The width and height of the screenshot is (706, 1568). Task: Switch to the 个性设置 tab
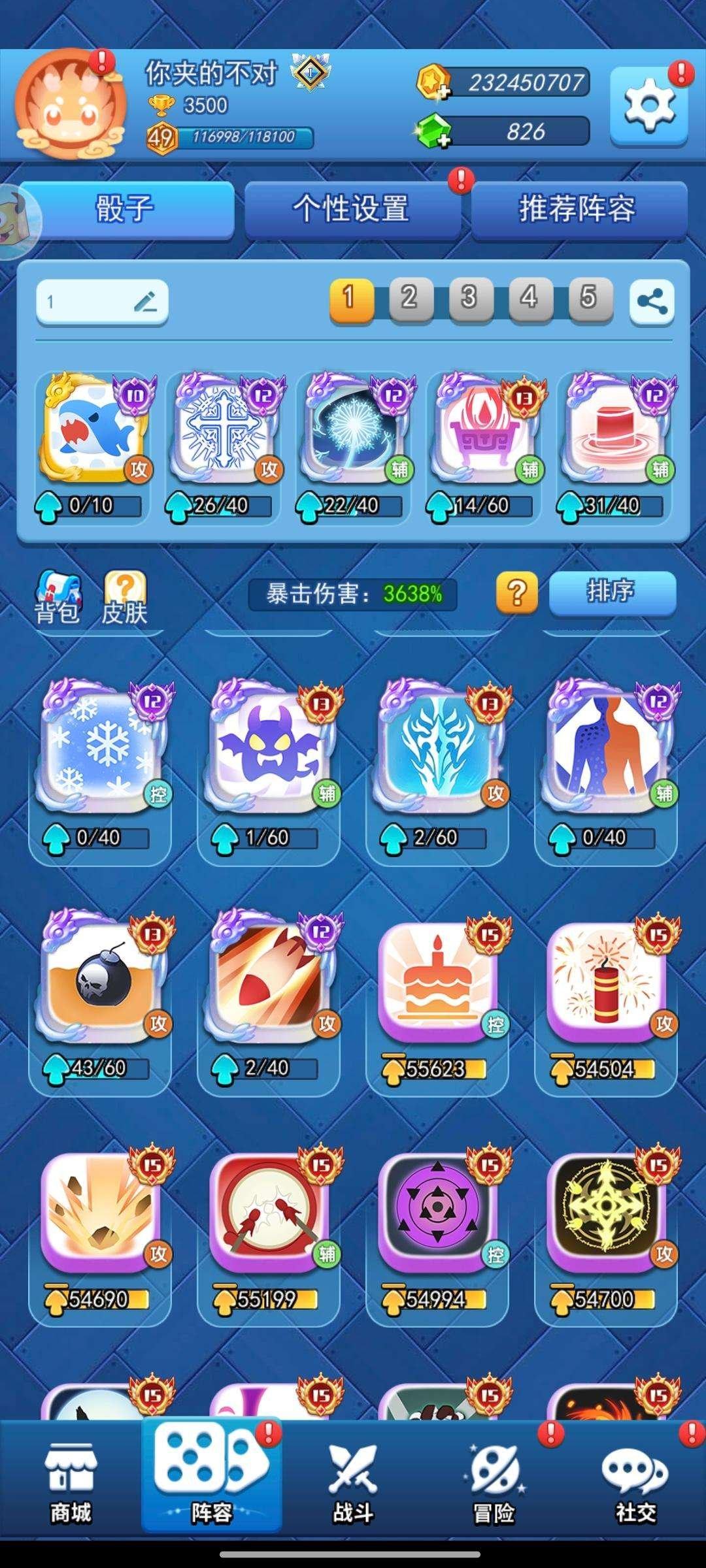[352, 209]
